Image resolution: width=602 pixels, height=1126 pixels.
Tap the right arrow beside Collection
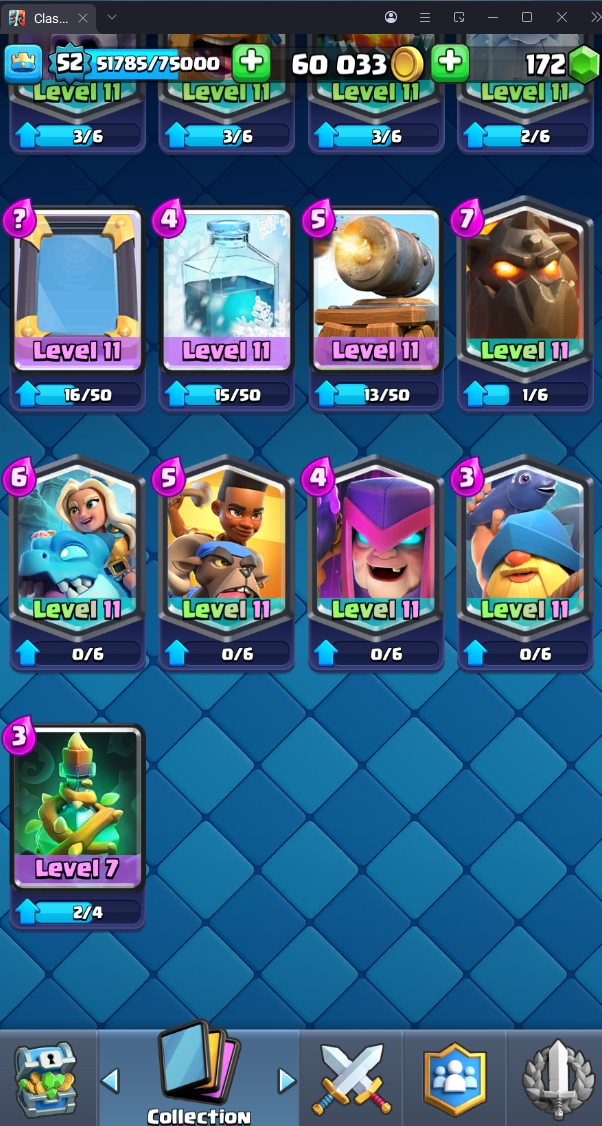pyautogui.click(x=287, y=1080)
